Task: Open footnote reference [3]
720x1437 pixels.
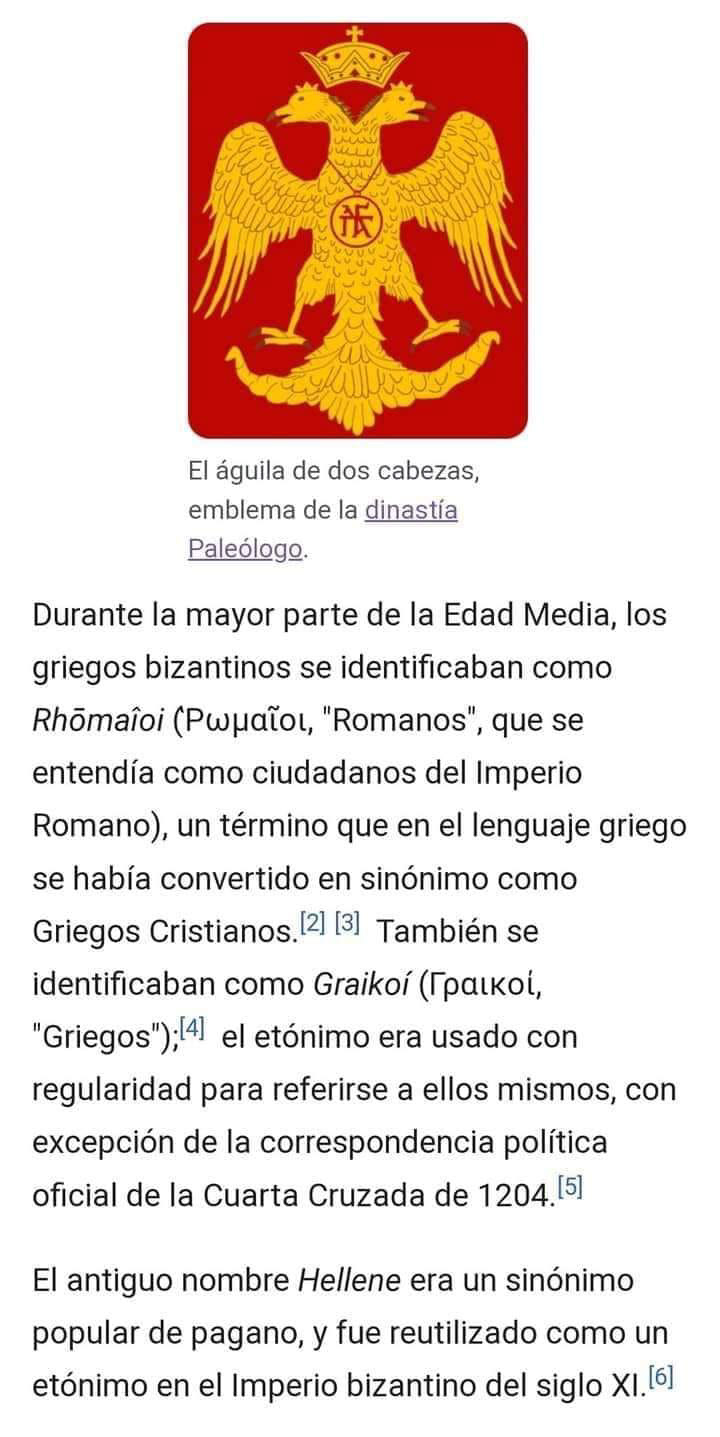Action: (347, 924)
